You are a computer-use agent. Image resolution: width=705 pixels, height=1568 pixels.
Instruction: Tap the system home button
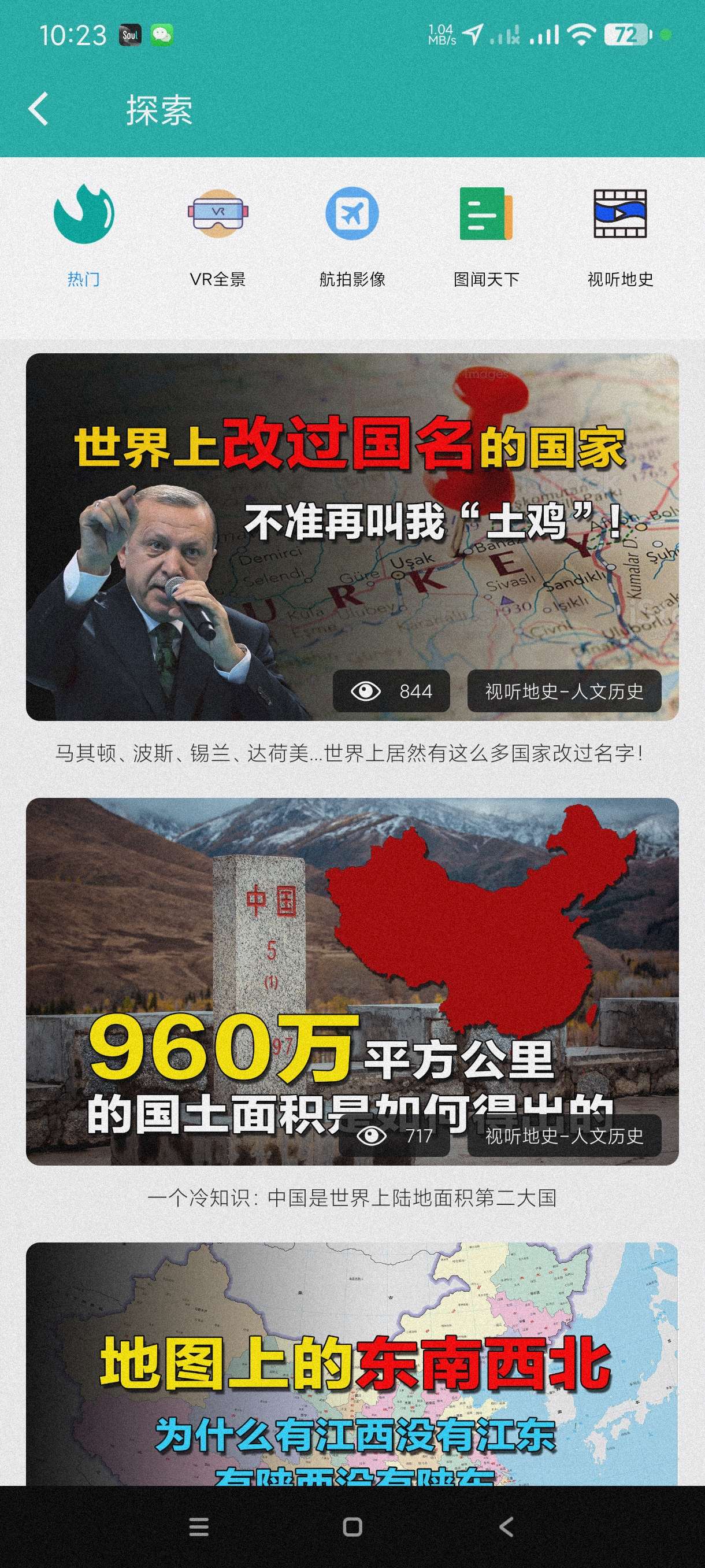tap(352, 1526)
